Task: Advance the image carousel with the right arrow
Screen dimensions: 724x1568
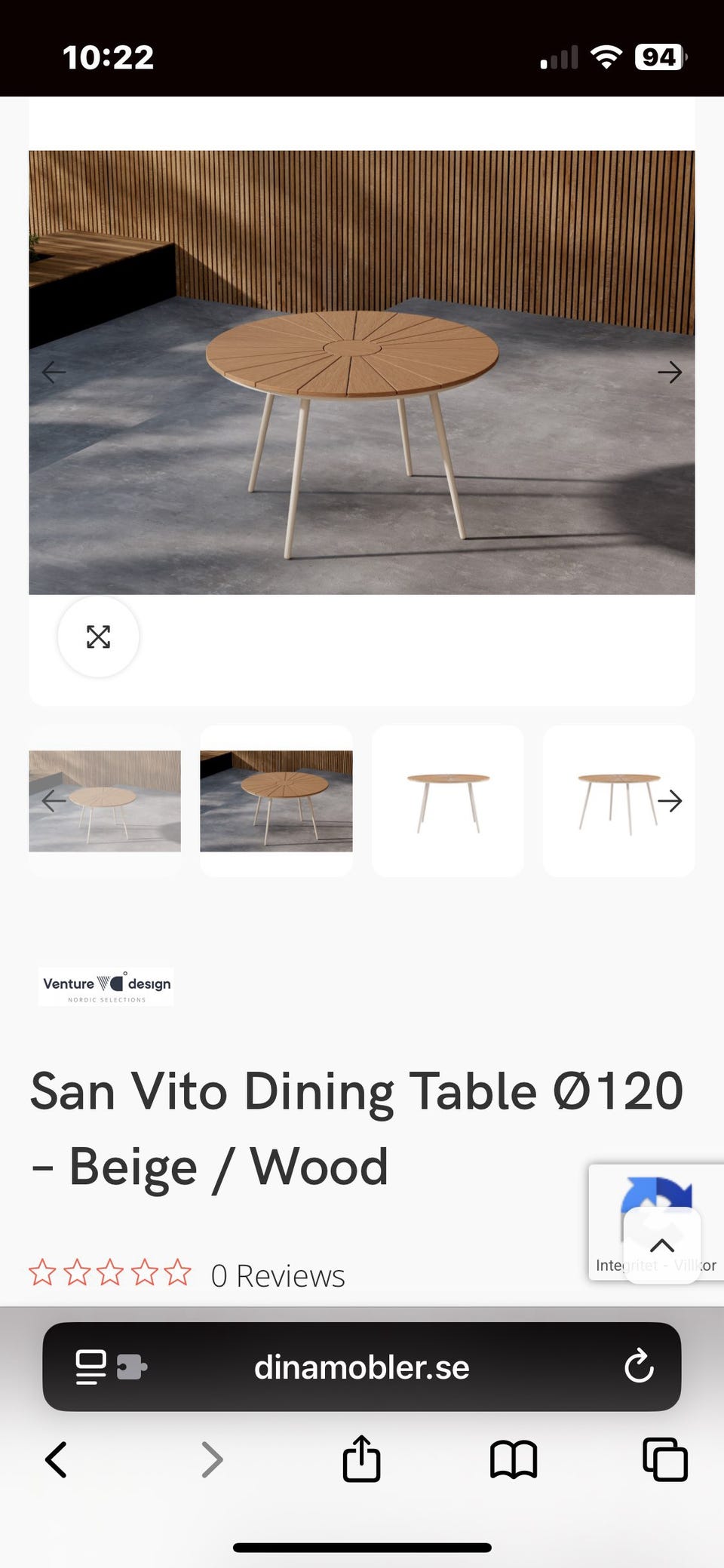Action: tap(671, 372)
